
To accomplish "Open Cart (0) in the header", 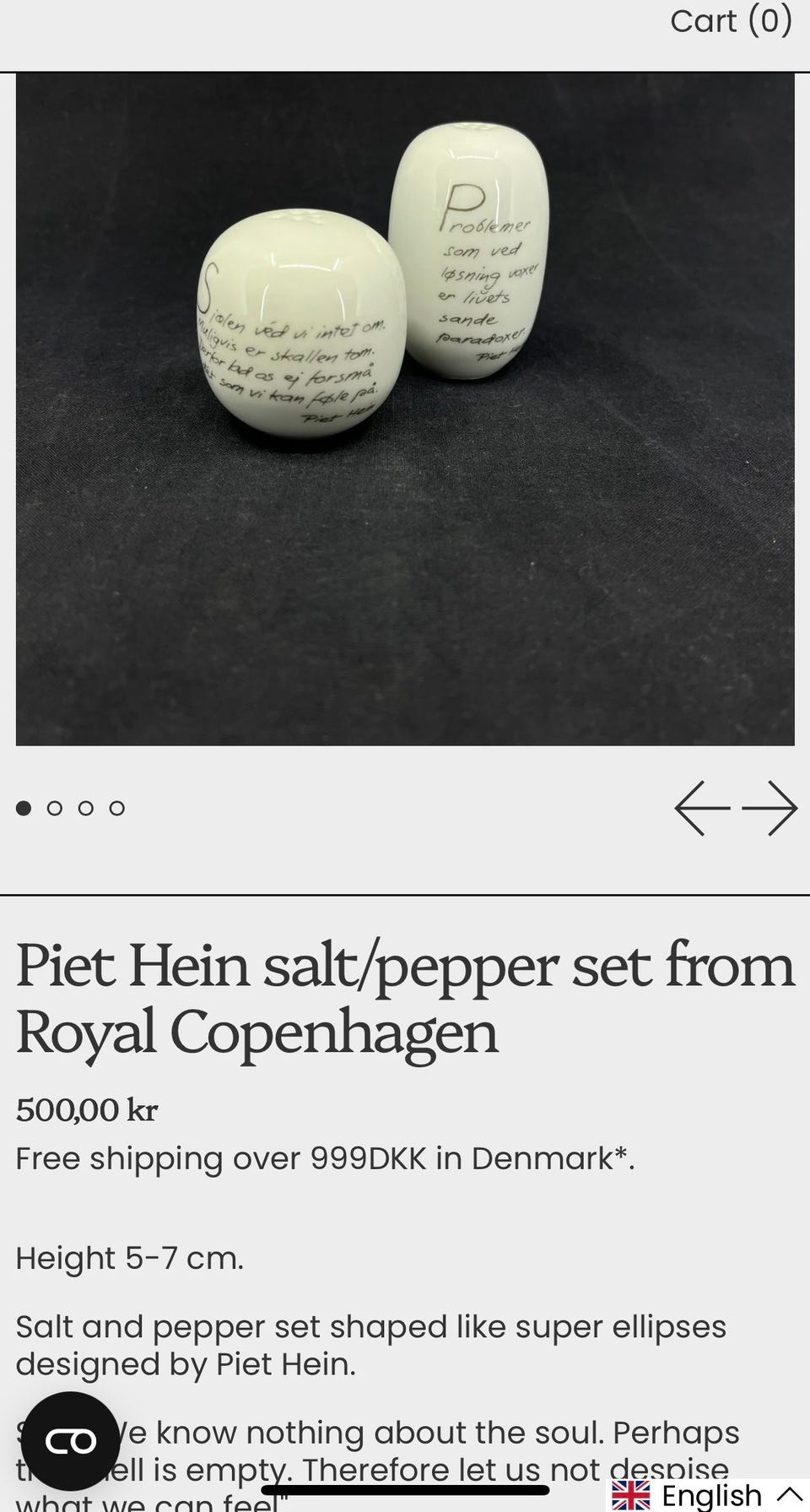I will click(x=731, y=20).
